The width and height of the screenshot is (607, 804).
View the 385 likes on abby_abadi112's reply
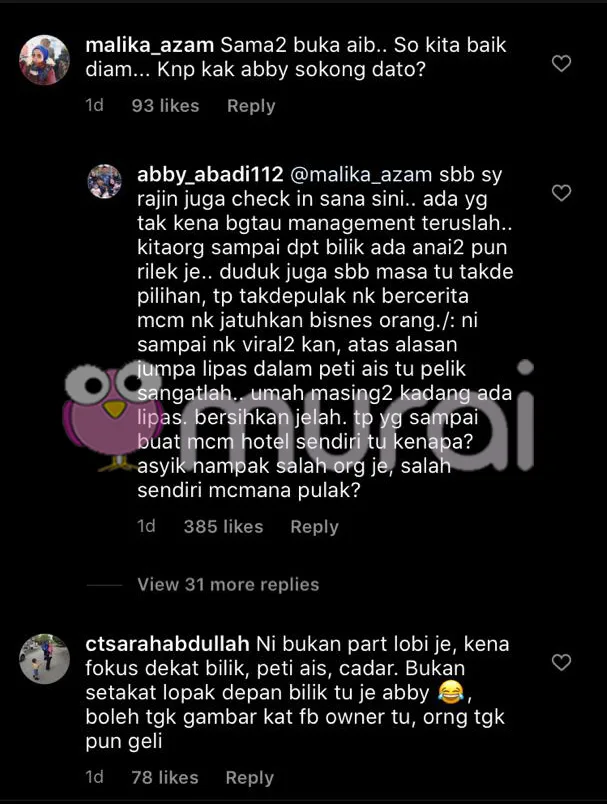tap(223, 526)
